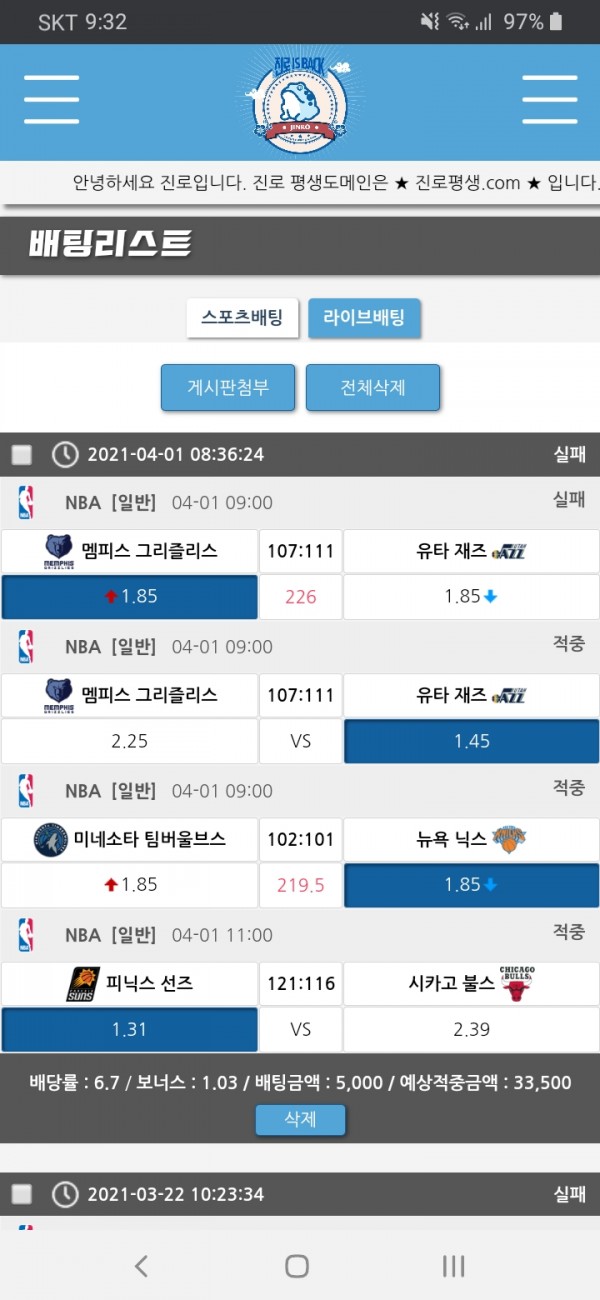Tap the 게시판첨부 button
600x1300 pixels.
(228, 387)
